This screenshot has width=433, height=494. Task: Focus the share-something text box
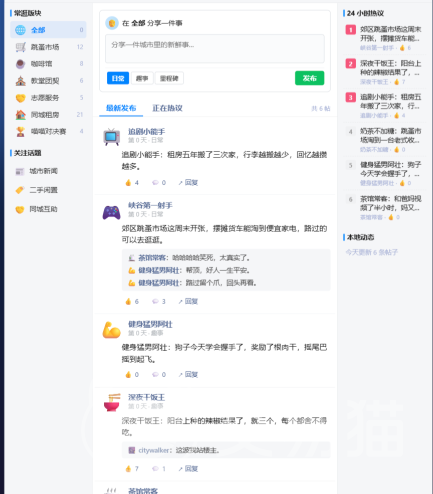pos(215,49)
